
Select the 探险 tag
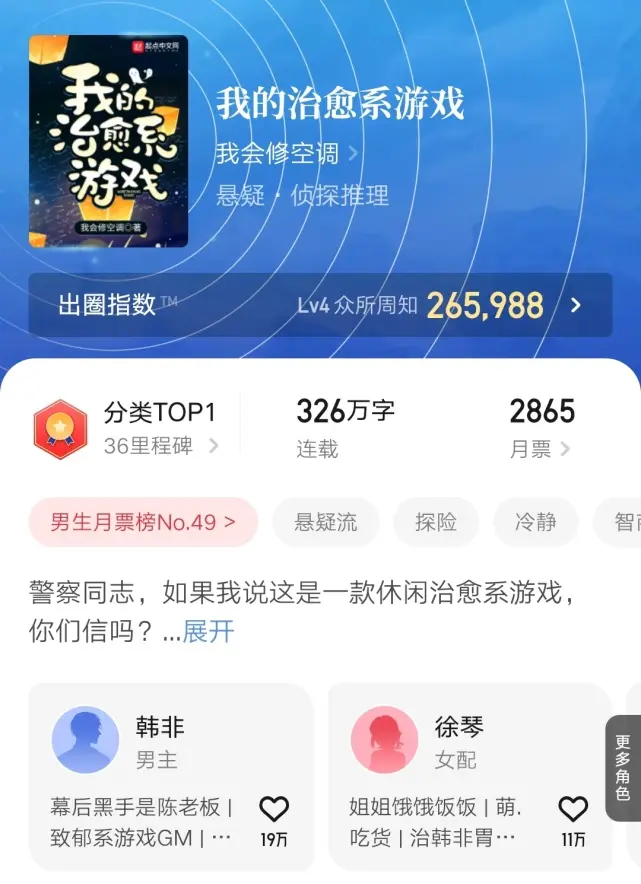click(x=437, y=522)
